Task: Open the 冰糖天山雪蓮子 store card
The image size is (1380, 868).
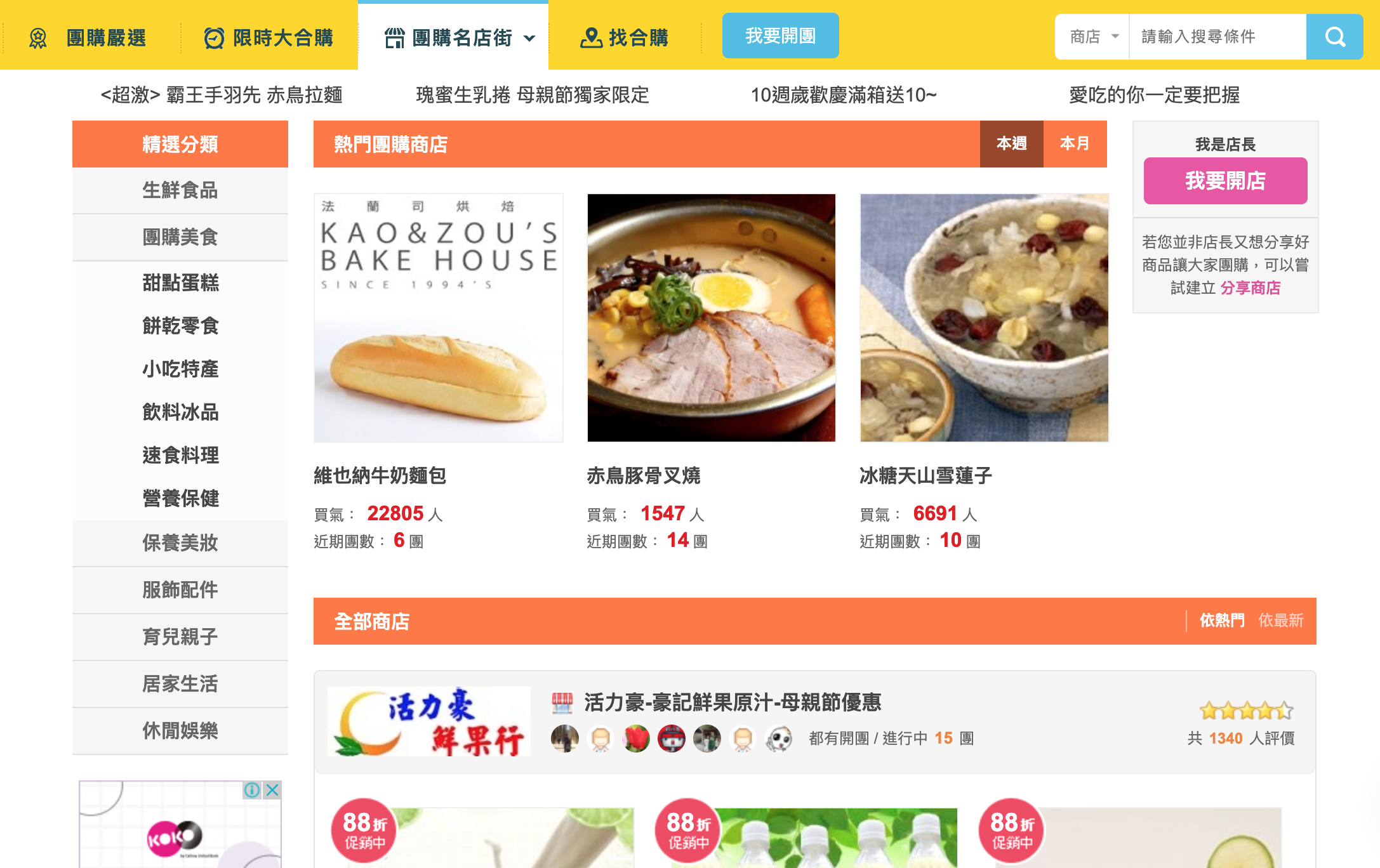Action: [x=984, y=318]
